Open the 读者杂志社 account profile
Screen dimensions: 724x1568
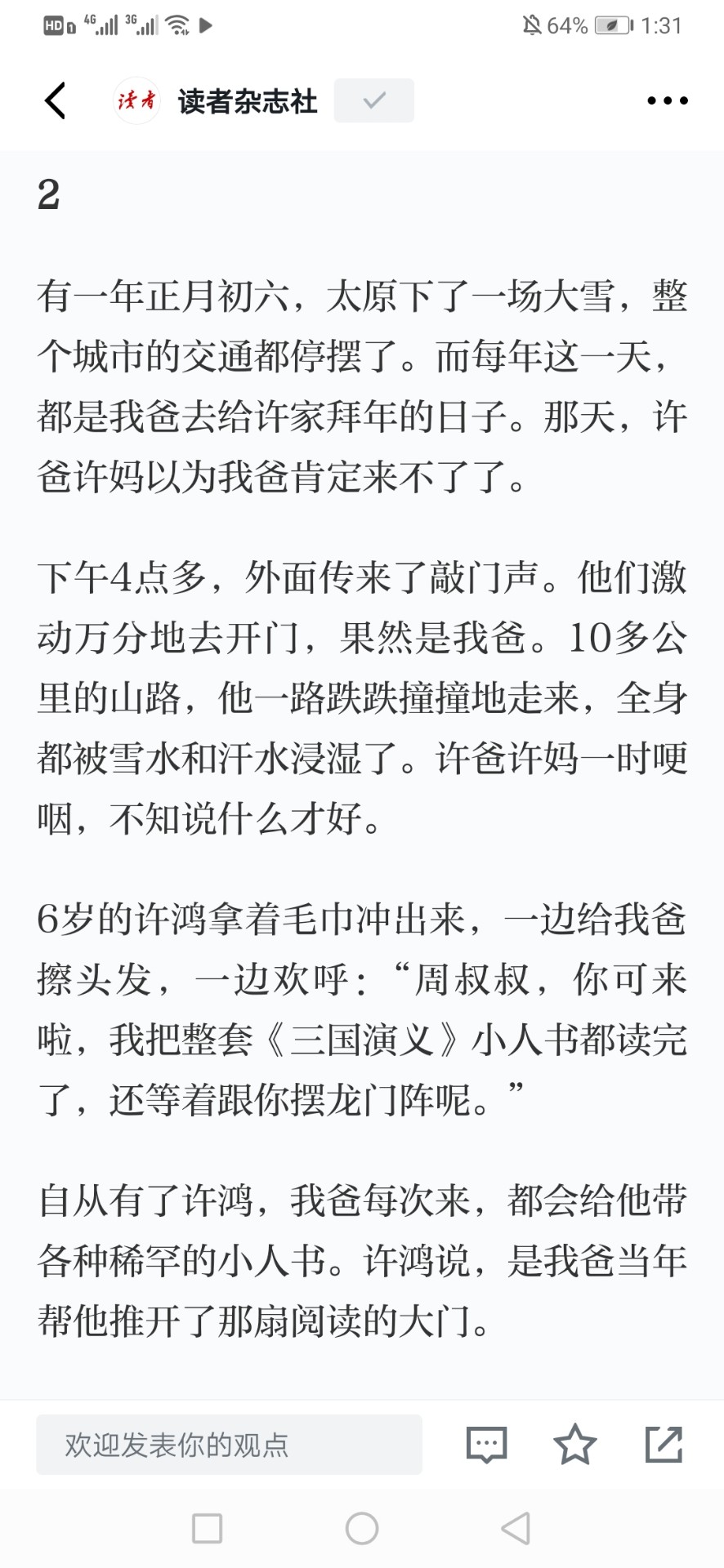click(x=215, y=101)
